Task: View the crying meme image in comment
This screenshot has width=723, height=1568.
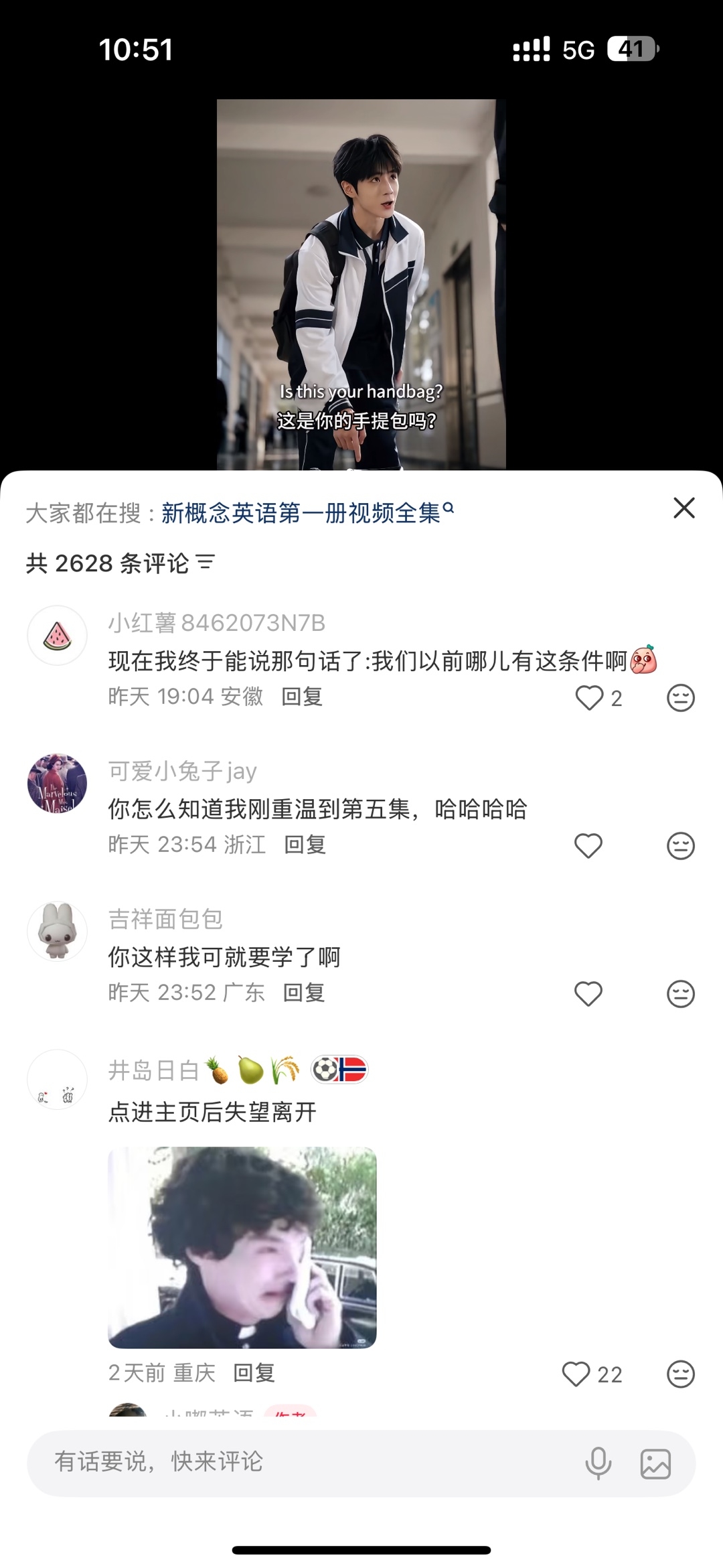Action: pos(242,1247)
